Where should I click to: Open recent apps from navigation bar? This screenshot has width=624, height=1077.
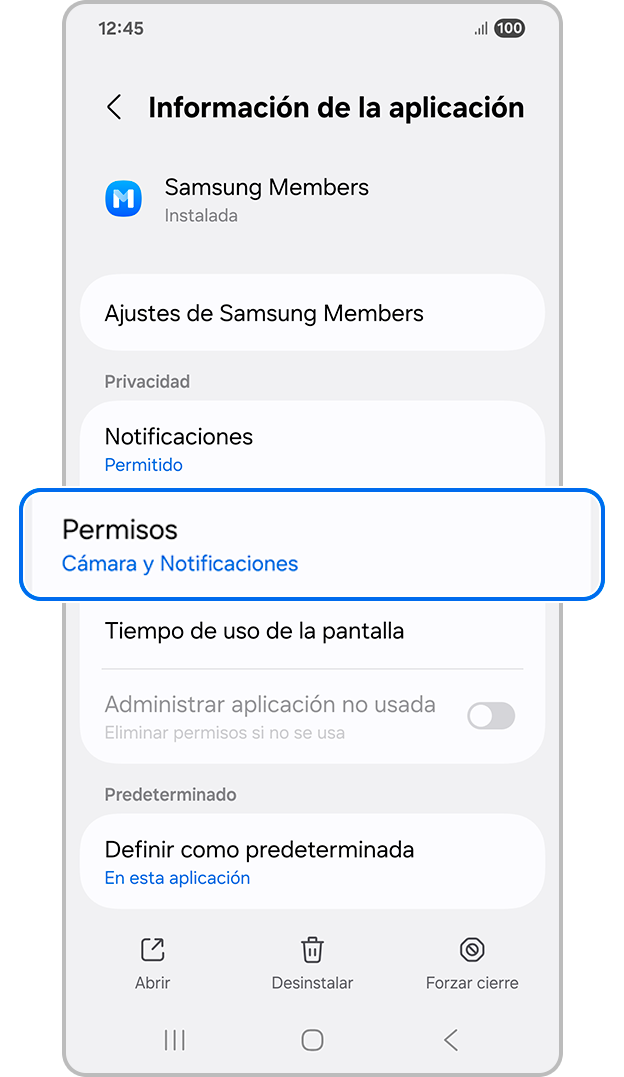(x=175, y=1040)
